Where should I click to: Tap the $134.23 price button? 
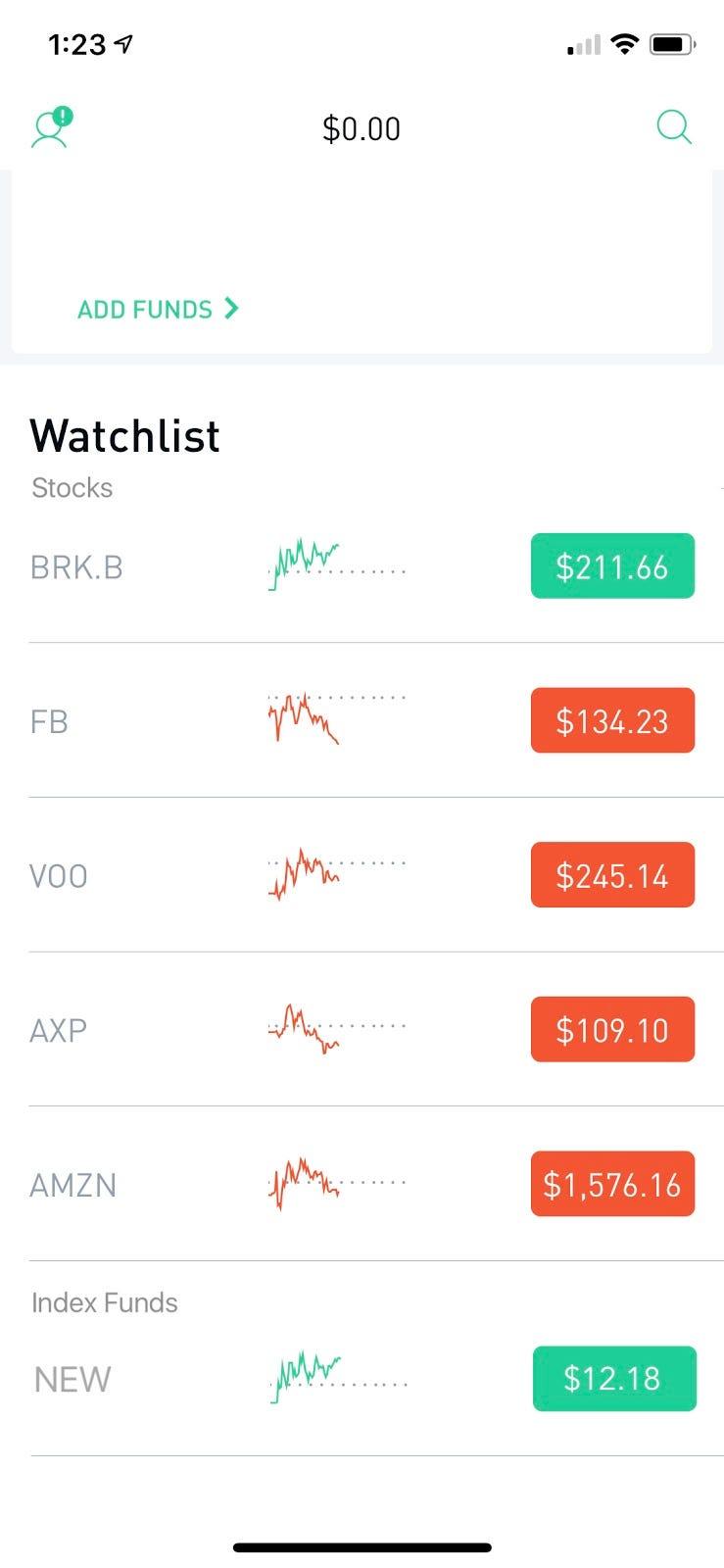click(x=612, y=721)
